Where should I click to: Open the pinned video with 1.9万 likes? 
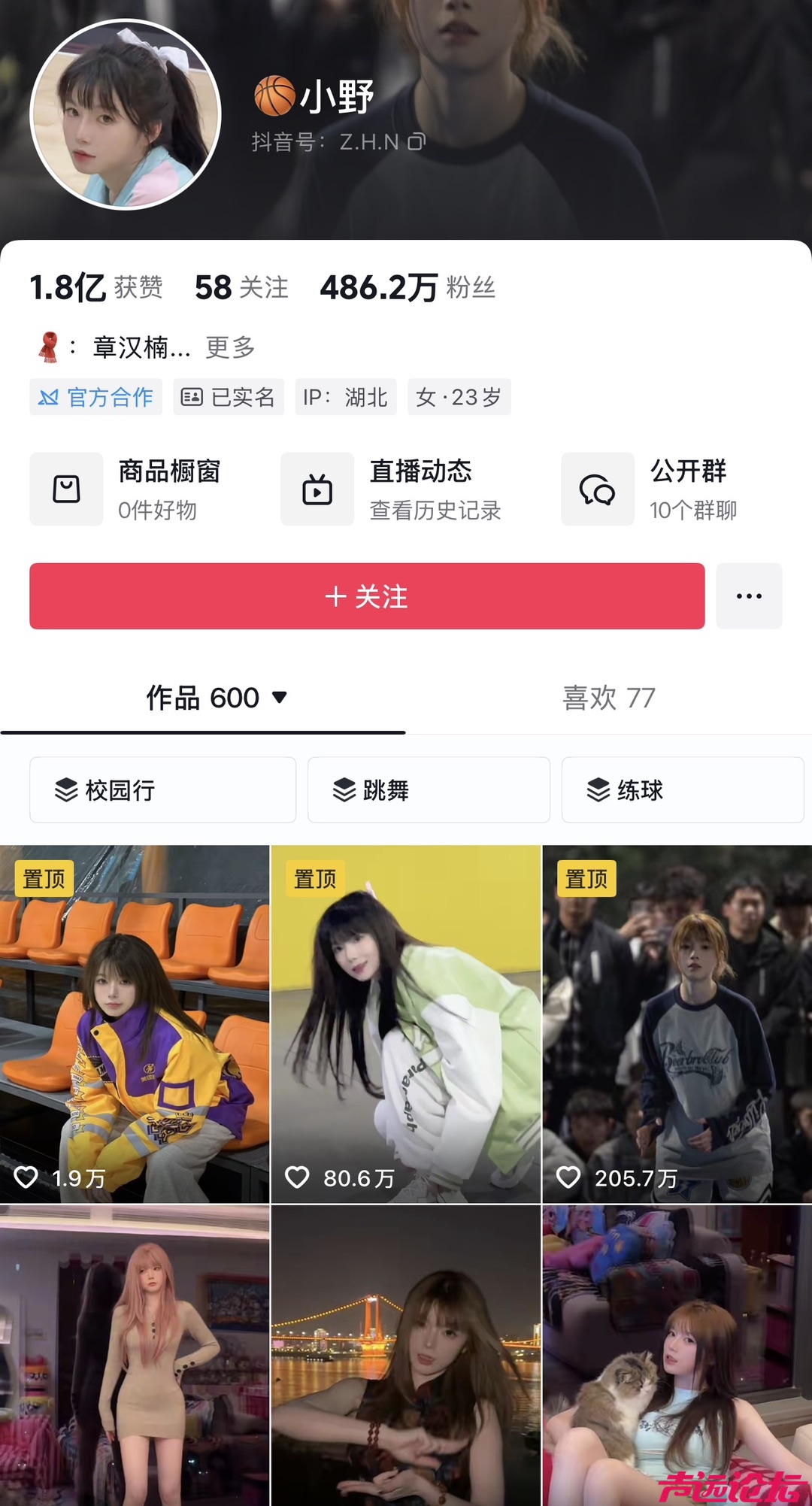click(135, 1024)
